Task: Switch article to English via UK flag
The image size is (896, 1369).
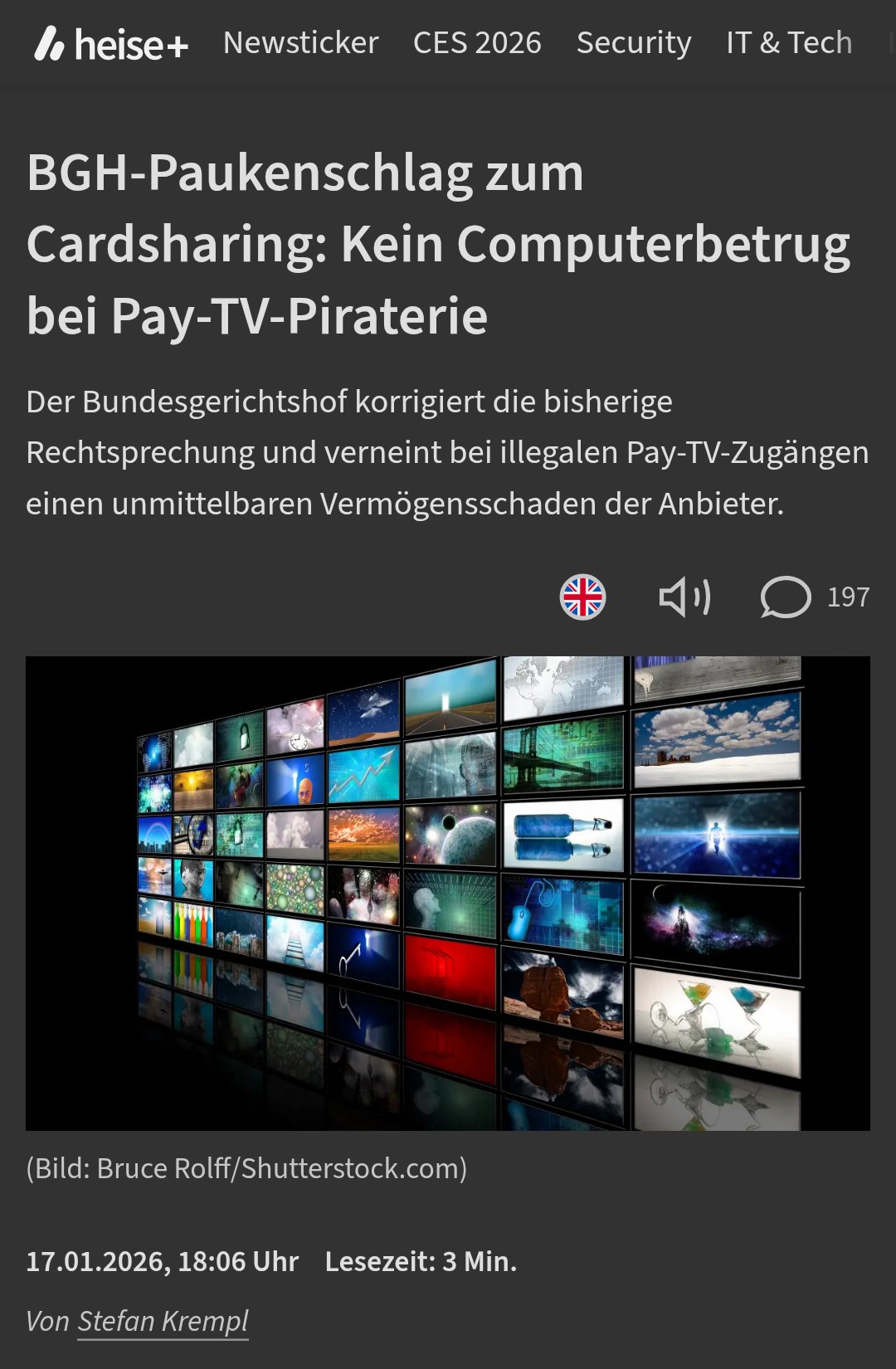Action: (582, 597)
